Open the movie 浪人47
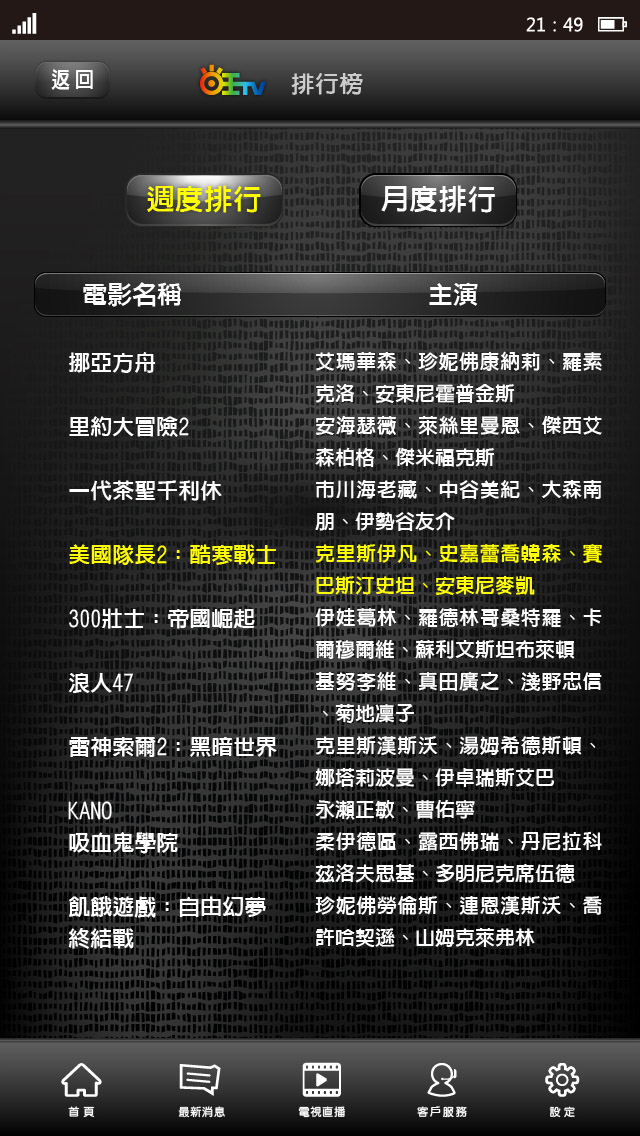Viewport: 640px width, 1136px height. point(101,682)
